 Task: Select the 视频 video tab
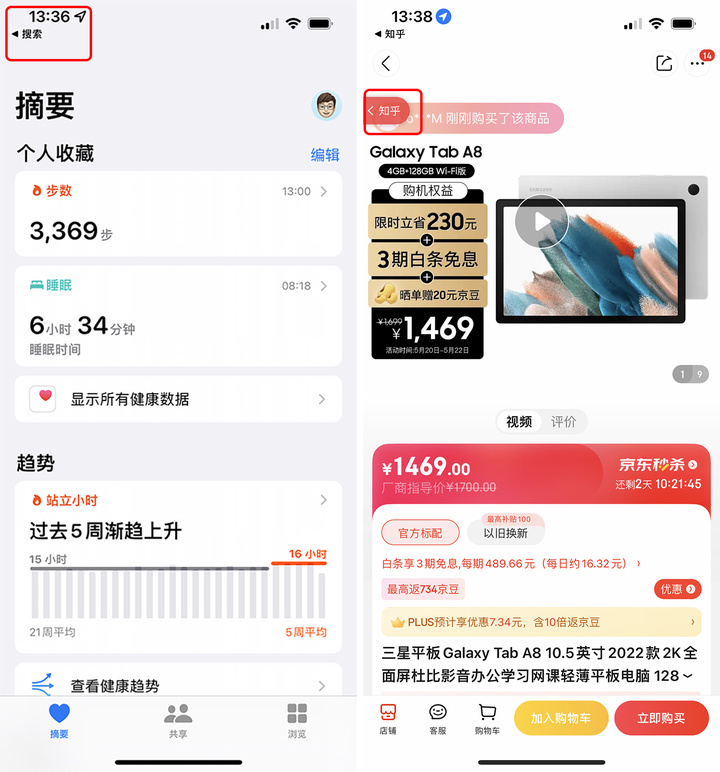tap(517, 421)
